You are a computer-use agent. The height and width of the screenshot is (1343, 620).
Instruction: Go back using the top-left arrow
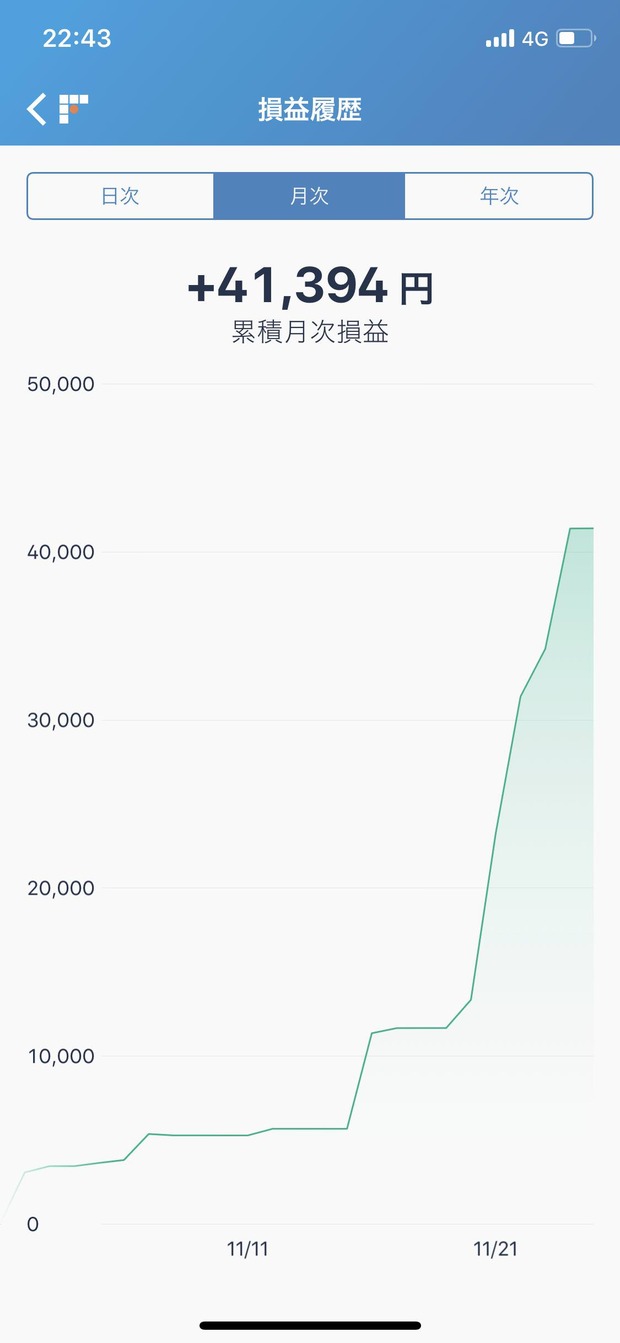pos(37,109)
